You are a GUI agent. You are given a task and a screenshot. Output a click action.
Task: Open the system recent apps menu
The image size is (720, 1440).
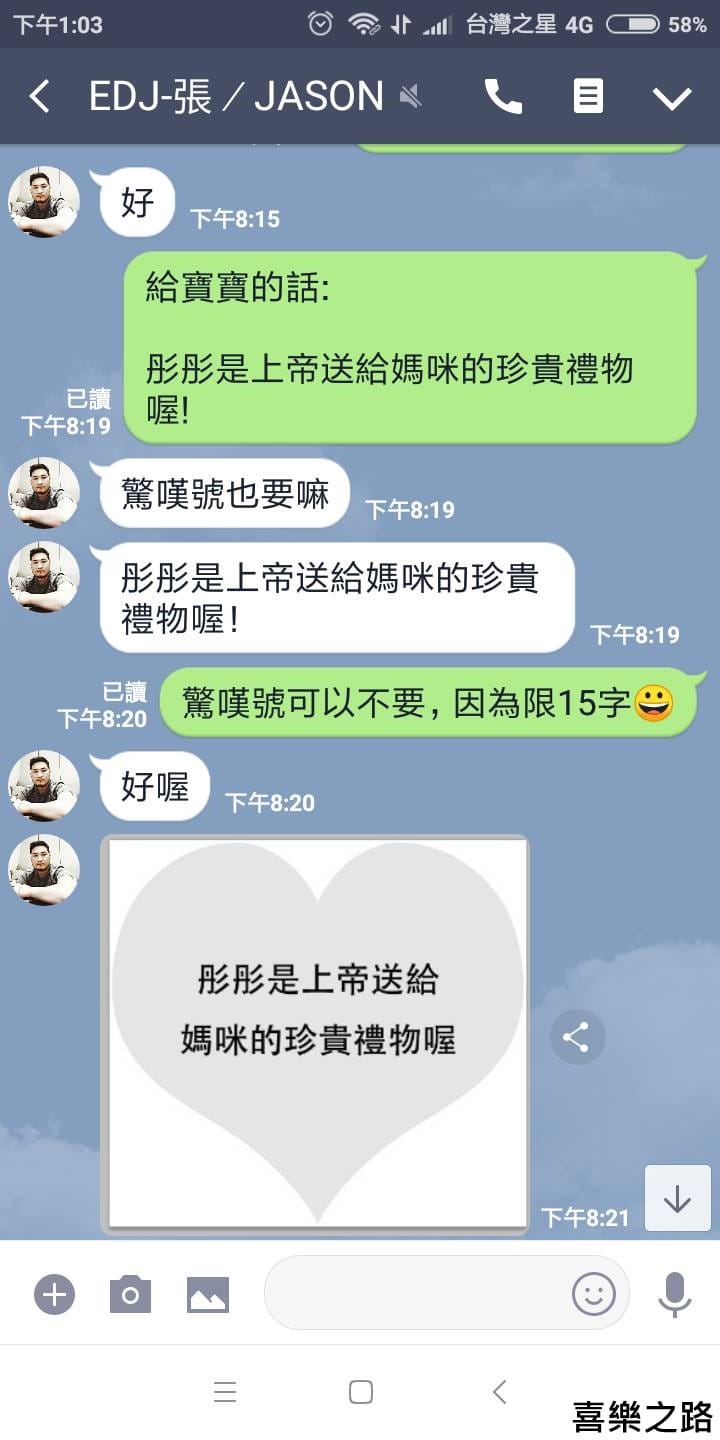pyautogui.click(x=225, y=1392)
